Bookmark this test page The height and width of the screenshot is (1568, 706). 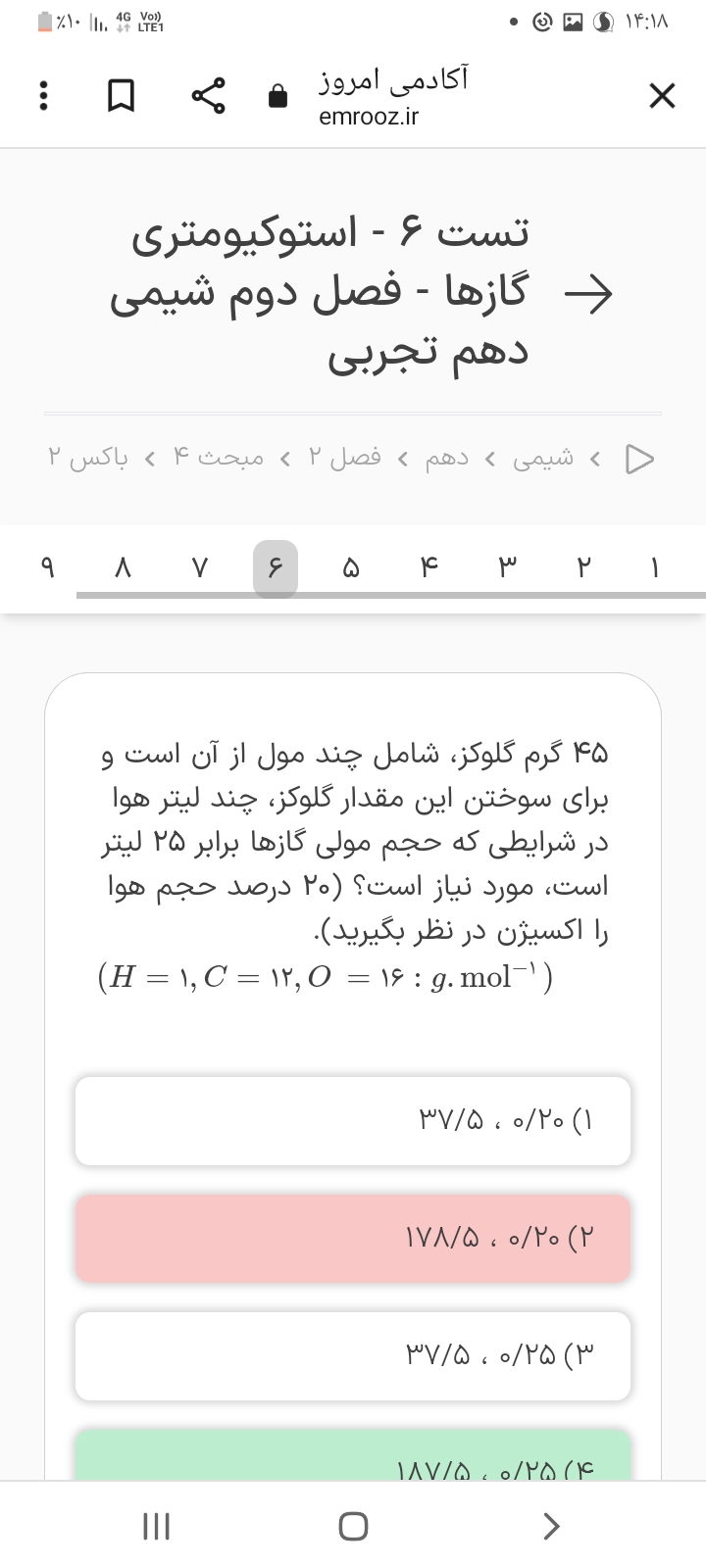[121, 96]
